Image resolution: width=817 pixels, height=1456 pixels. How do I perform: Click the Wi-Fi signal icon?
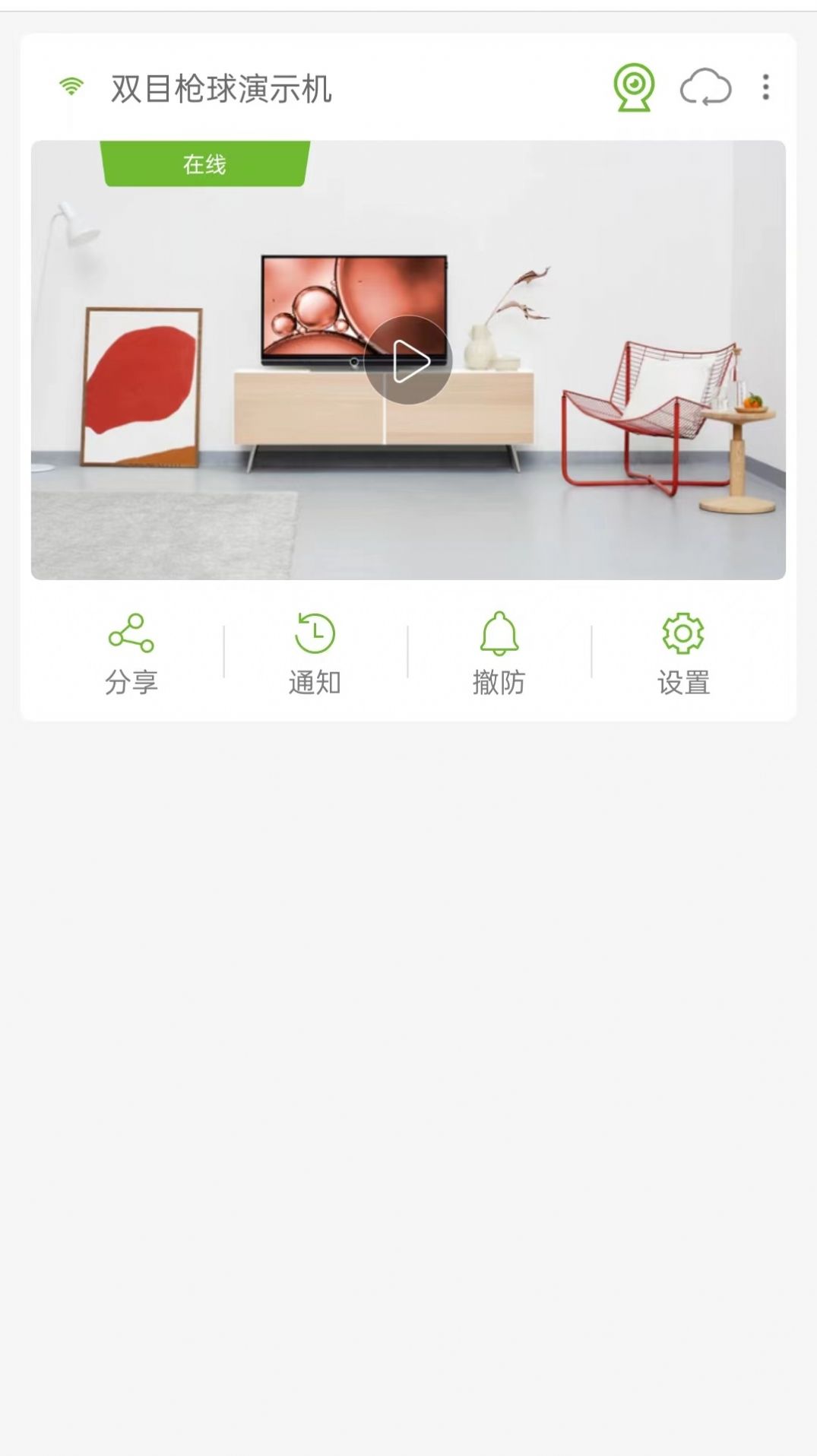coord(70,86)
